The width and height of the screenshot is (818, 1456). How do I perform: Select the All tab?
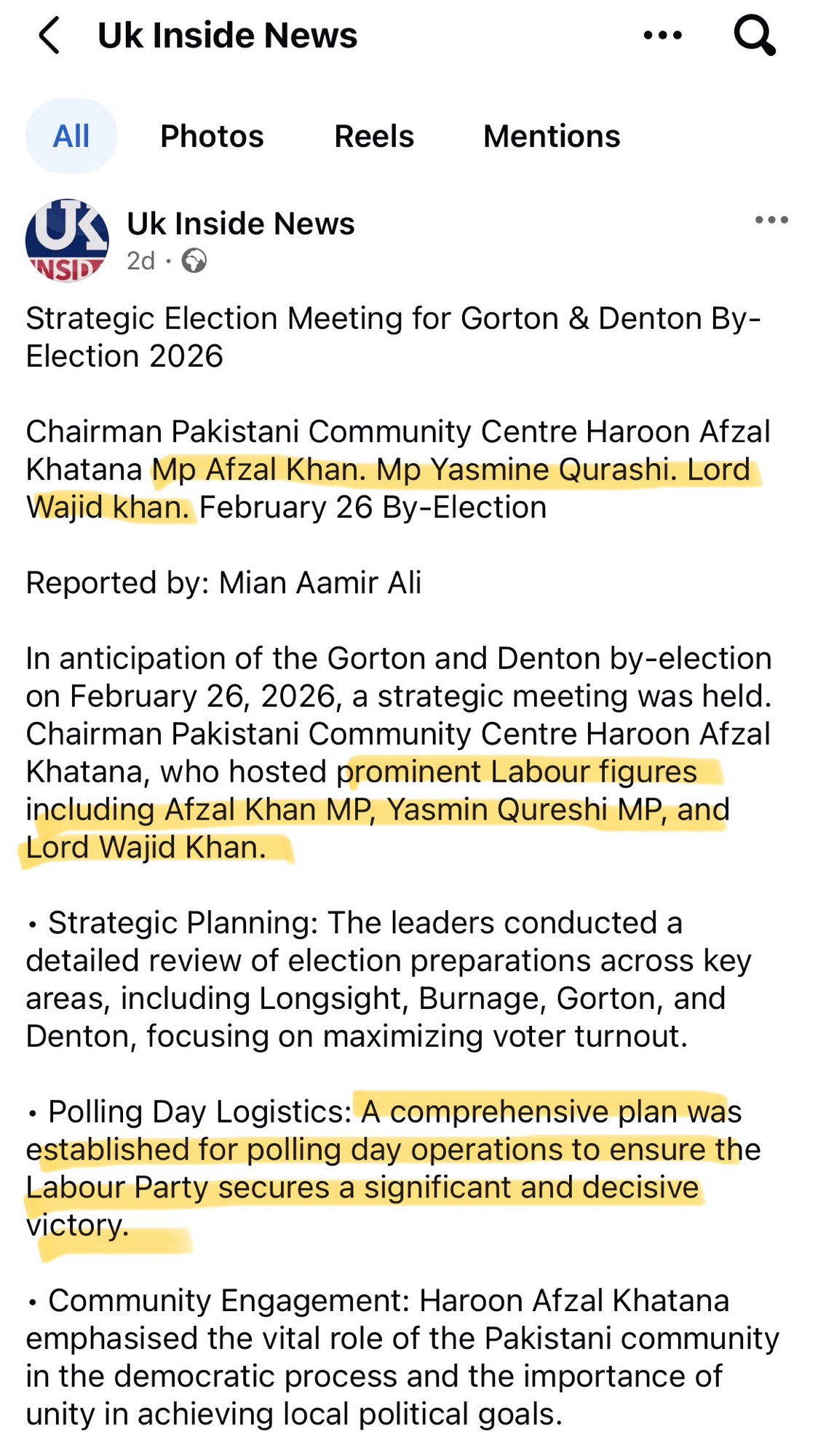[x=71, y=136]
